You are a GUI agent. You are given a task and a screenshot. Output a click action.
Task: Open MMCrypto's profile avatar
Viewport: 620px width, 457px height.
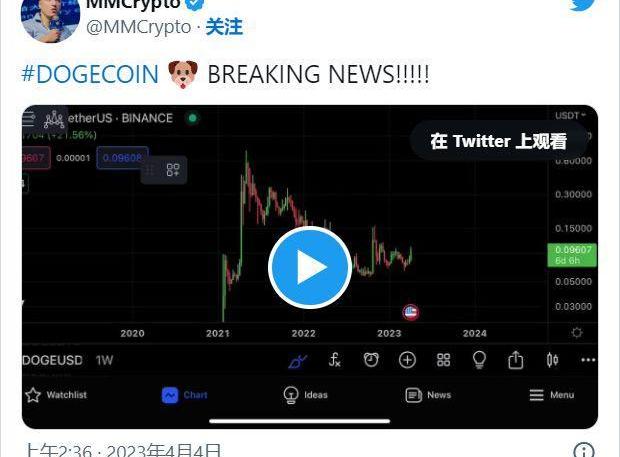50,18
